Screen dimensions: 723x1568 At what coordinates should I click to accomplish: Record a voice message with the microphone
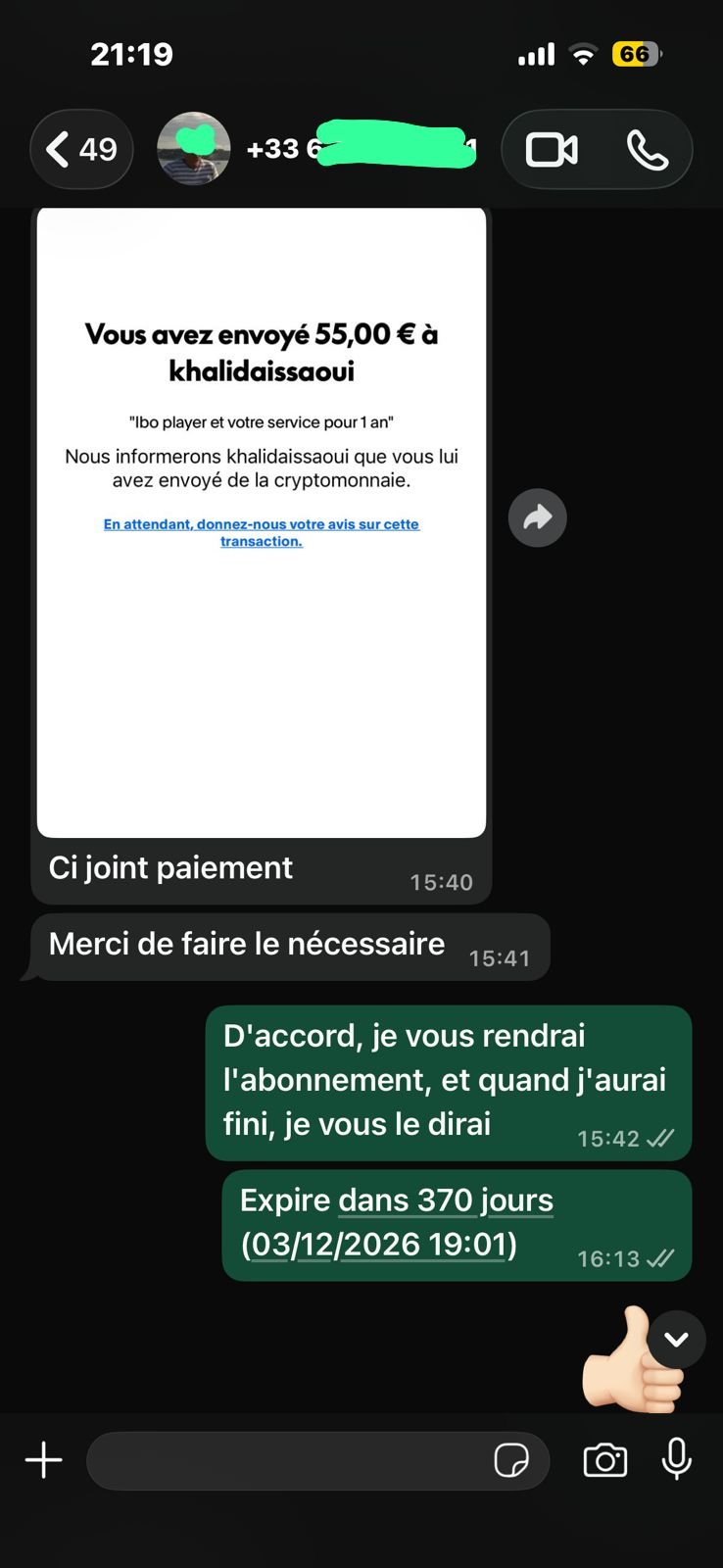coord(677,1460)
